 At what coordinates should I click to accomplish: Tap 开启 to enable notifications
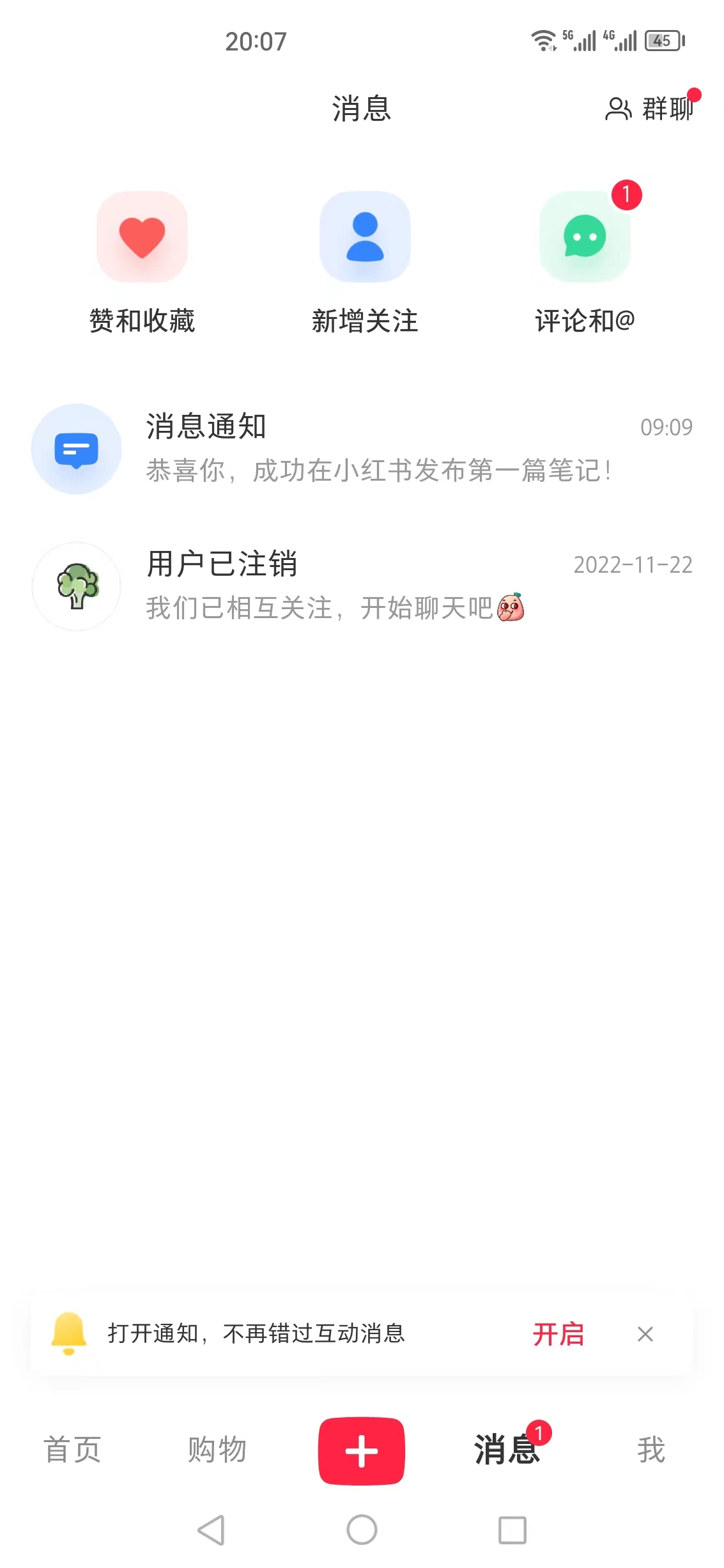click(558, 1334)
